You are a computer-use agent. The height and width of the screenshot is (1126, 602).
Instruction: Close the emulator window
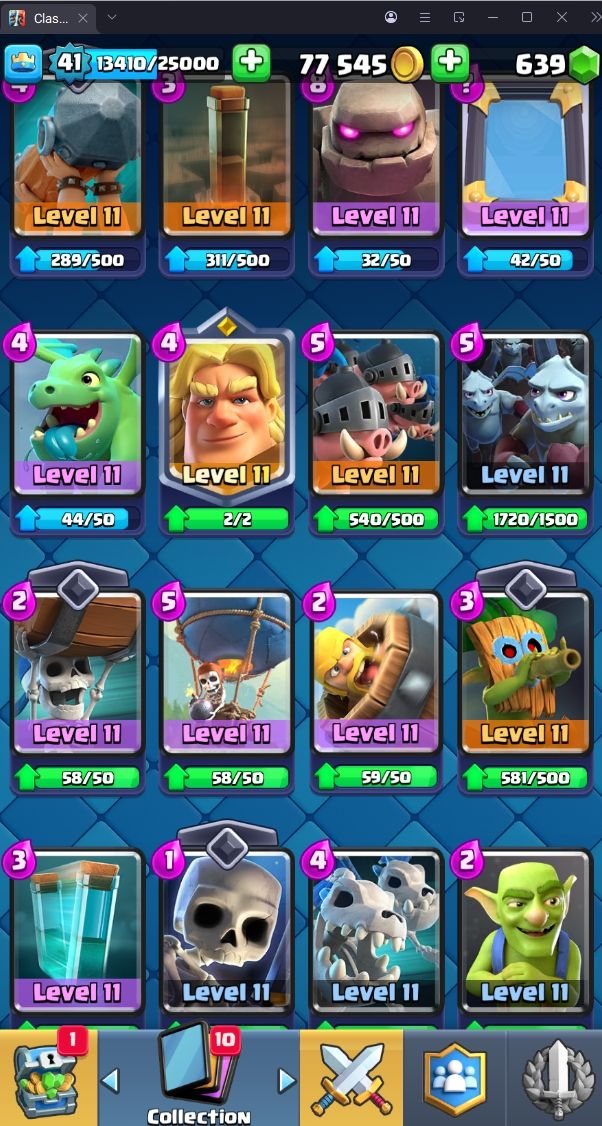(562, 17)
